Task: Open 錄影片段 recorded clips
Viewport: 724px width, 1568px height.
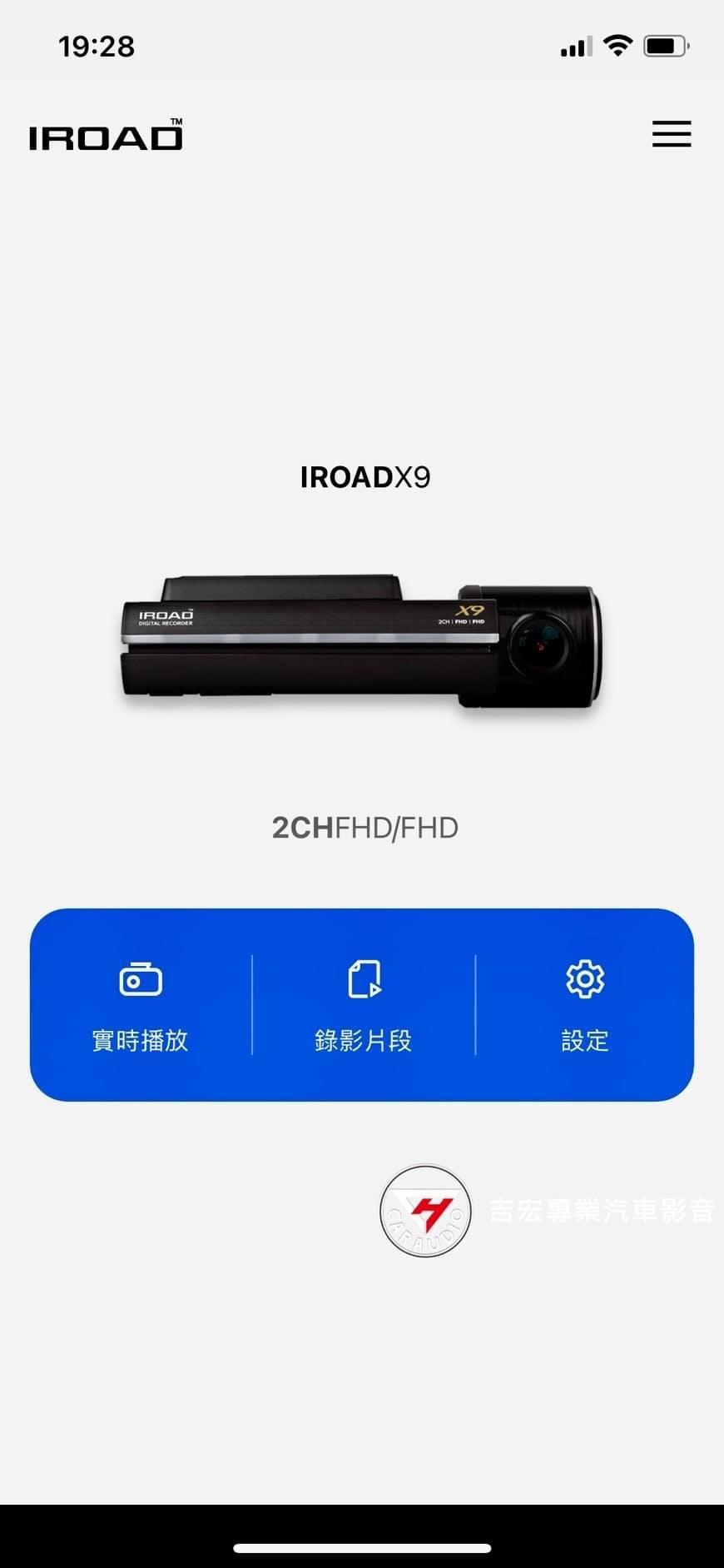Action: [x=364, y=1005]
